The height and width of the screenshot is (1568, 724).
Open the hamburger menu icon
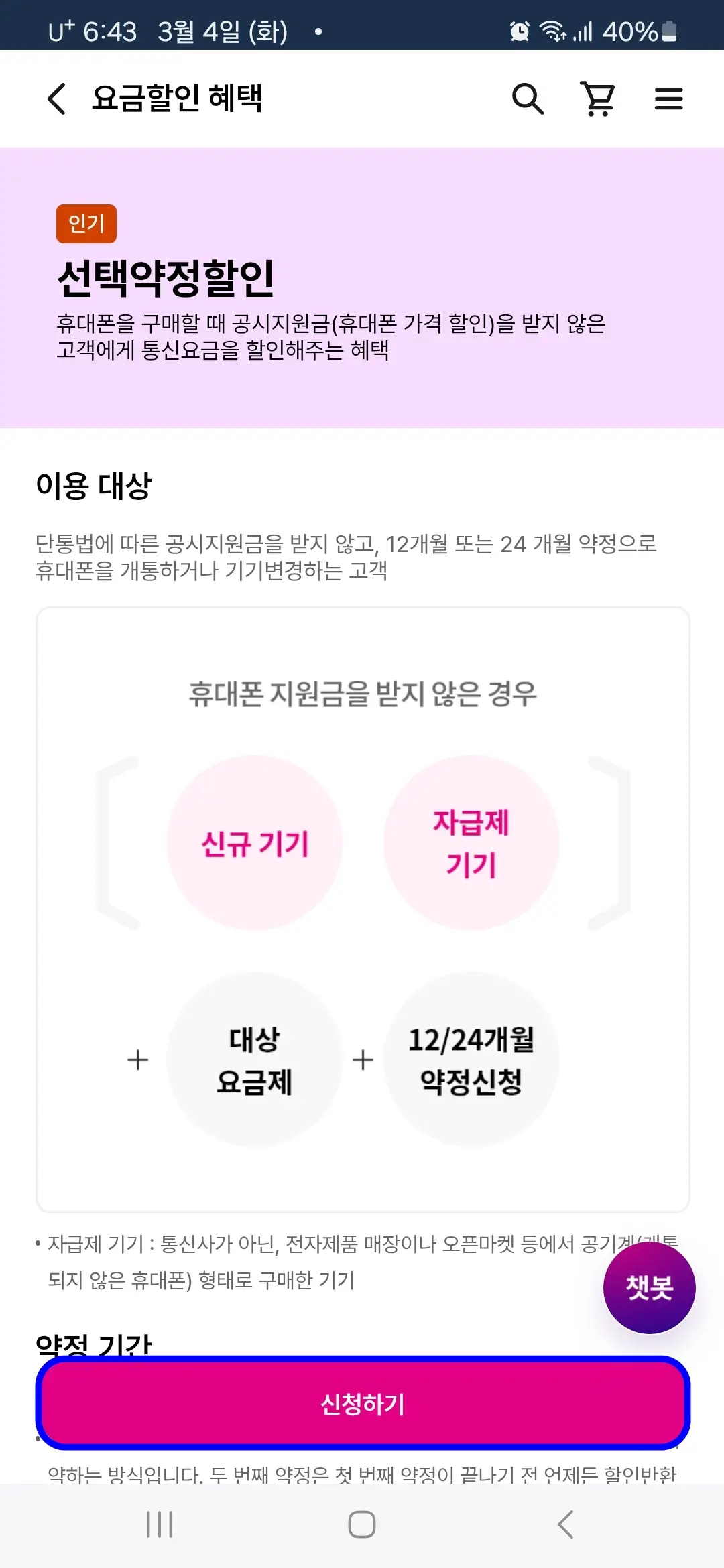coord(668,98)
